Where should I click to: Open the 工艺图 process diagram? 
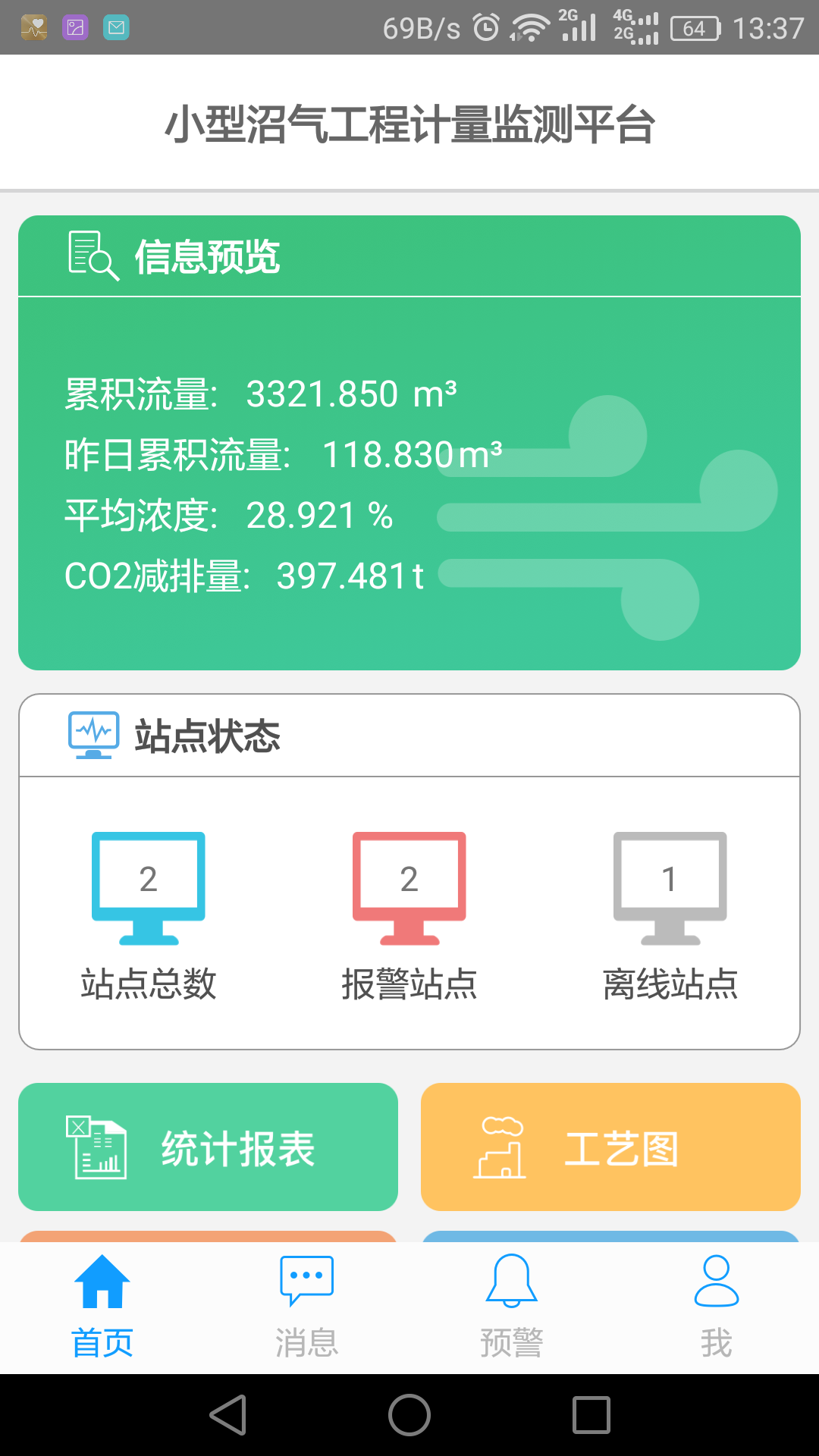pos(610,1147)
